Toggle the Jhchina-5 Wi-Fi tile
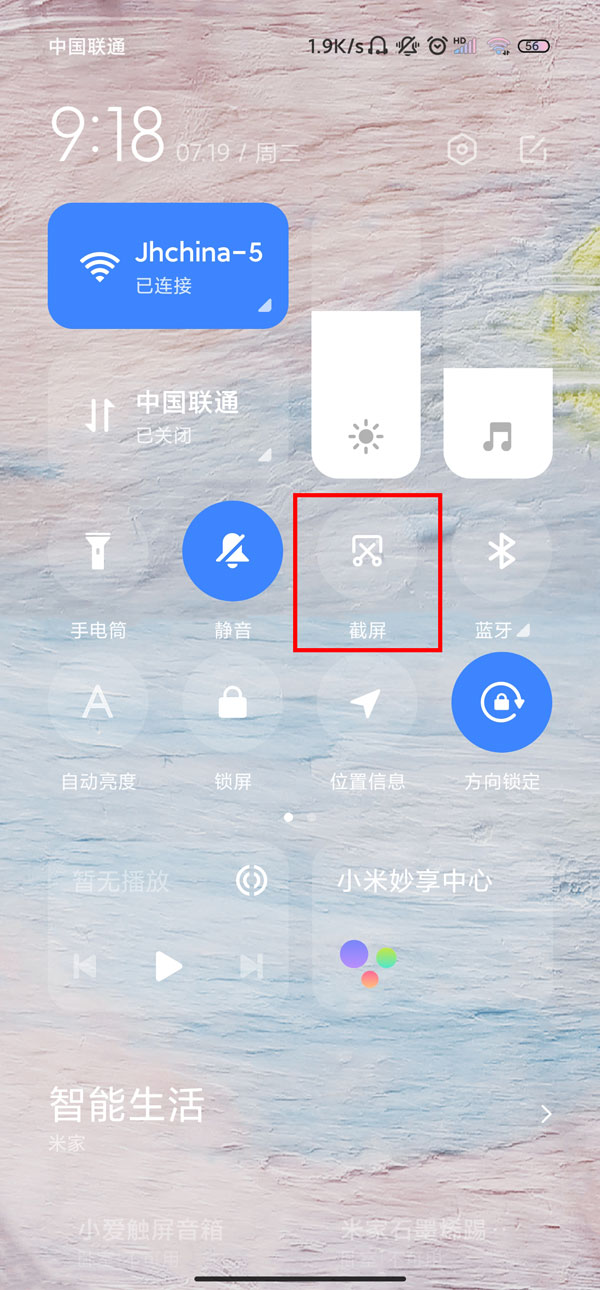600x1290 pixels. pyautogui.click(x=168, y=266)
